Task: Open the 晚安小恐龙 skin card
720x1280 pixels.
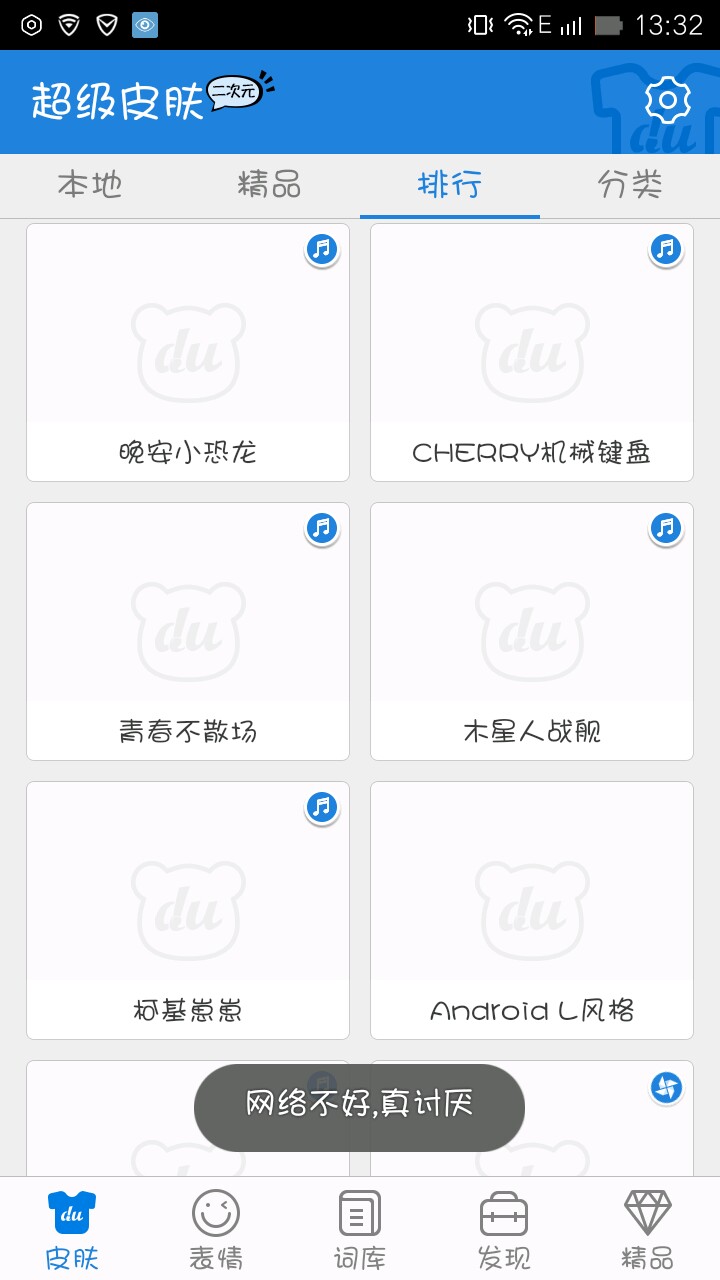Action: [188, 352]
